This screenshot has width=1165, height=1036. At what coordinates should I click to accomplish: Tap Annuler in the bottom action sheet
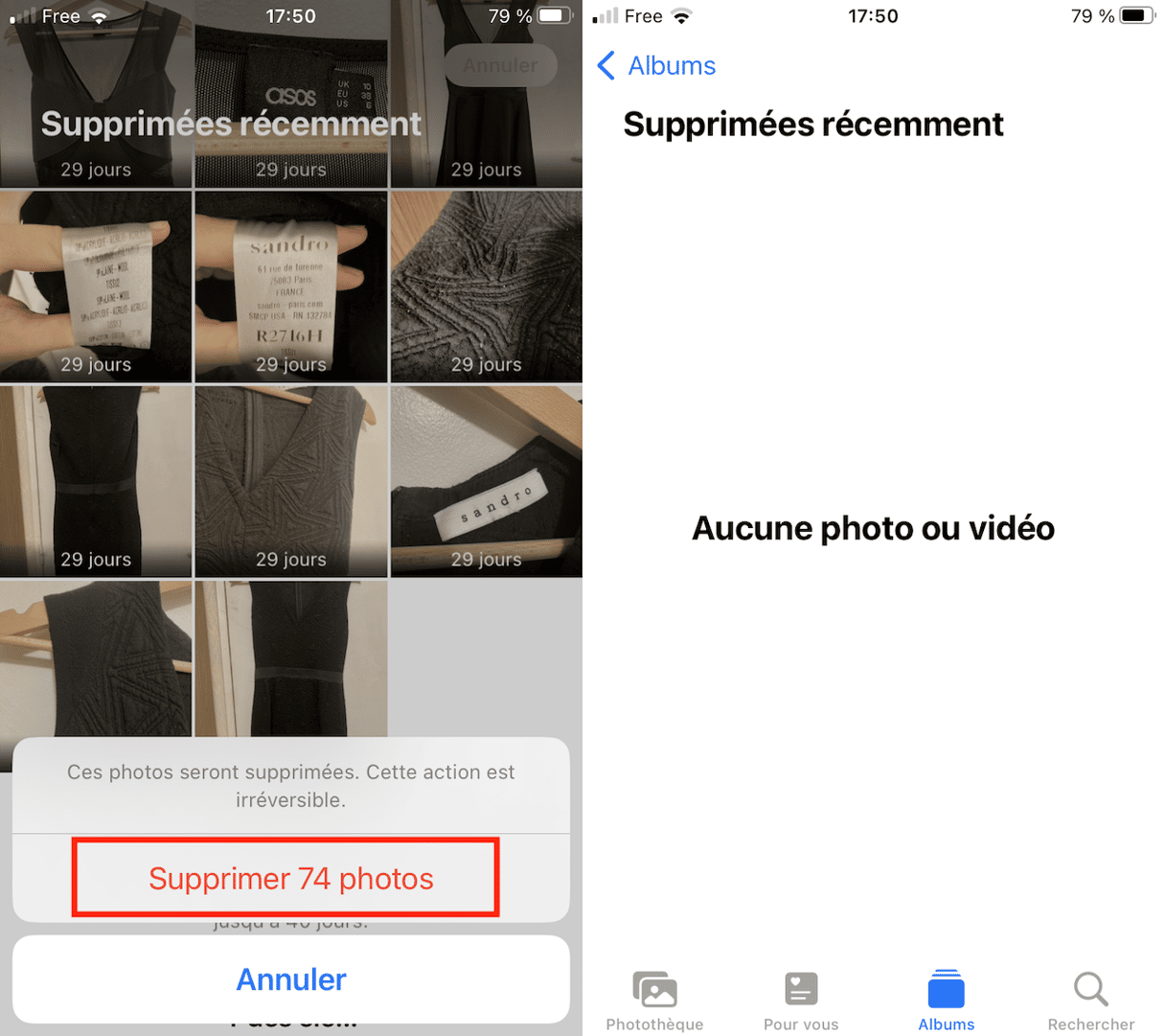(290, 979)
